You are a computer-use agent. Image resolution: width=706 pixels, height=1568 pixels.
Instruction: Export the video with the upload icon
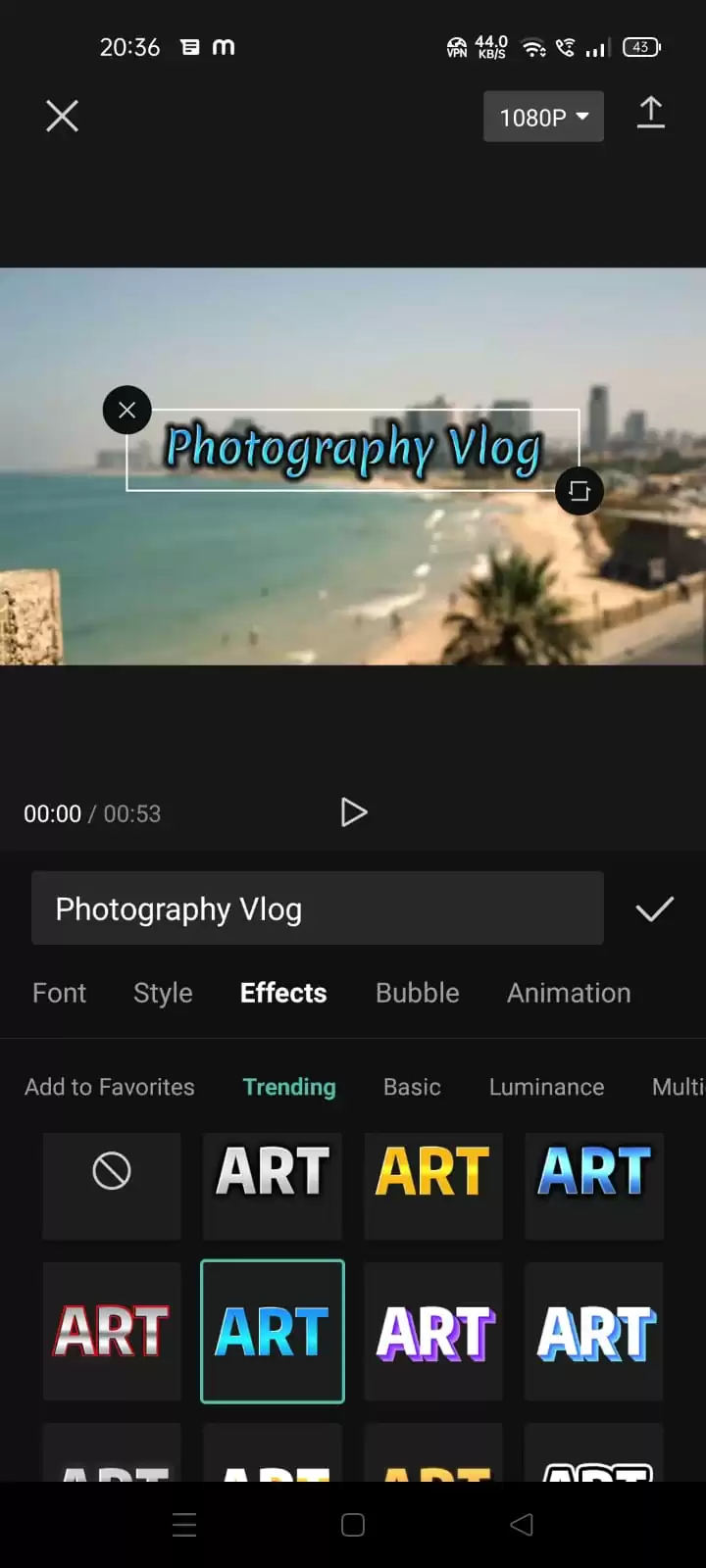[x=651, y=114]
